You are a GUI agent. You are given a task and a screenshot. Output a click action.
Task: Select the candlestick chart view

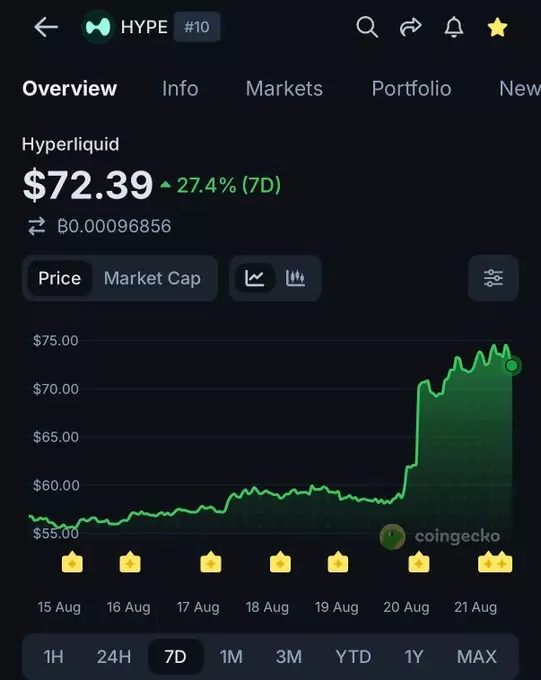click(295, 278)
